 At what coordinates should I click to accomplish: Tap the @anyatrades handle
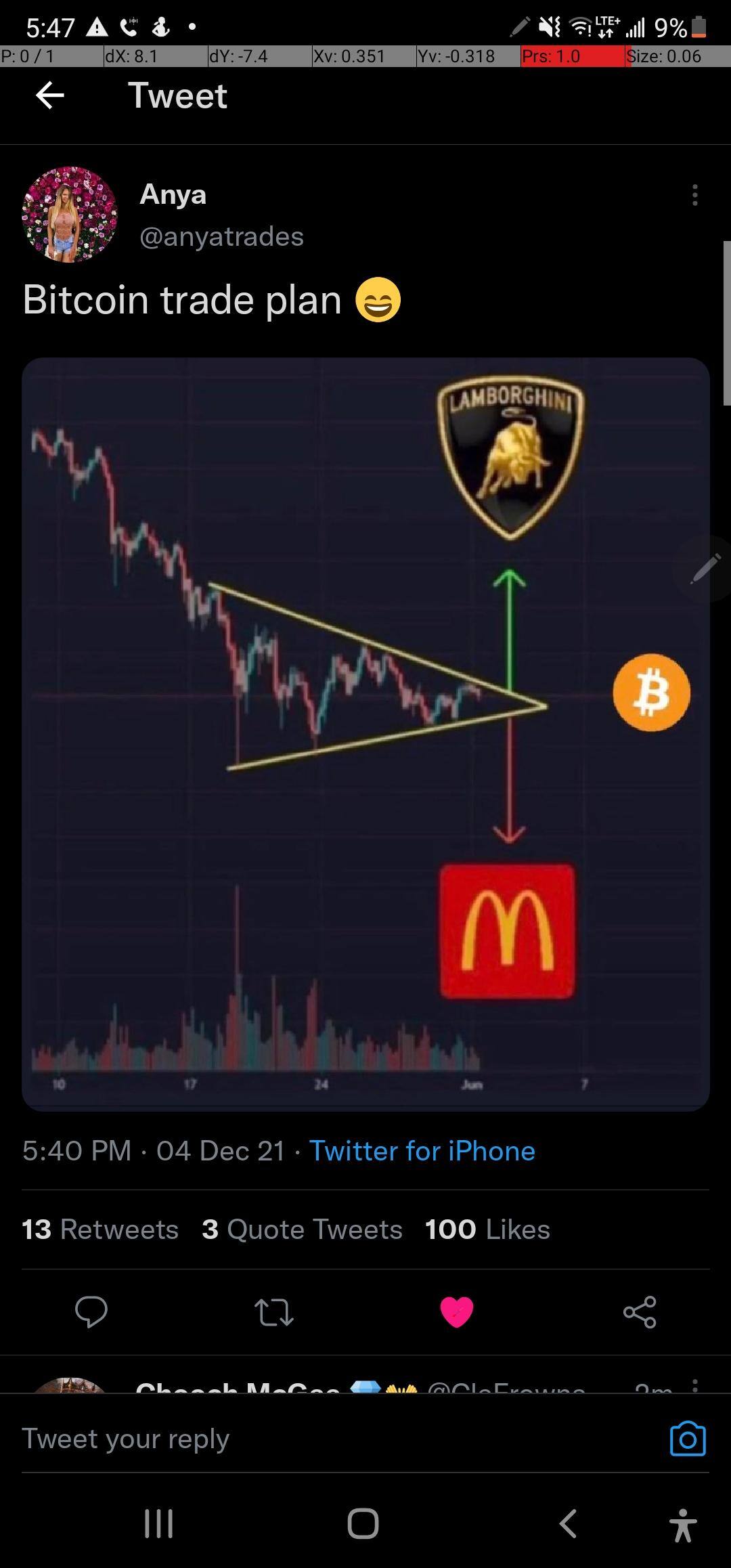click(221, 236)
